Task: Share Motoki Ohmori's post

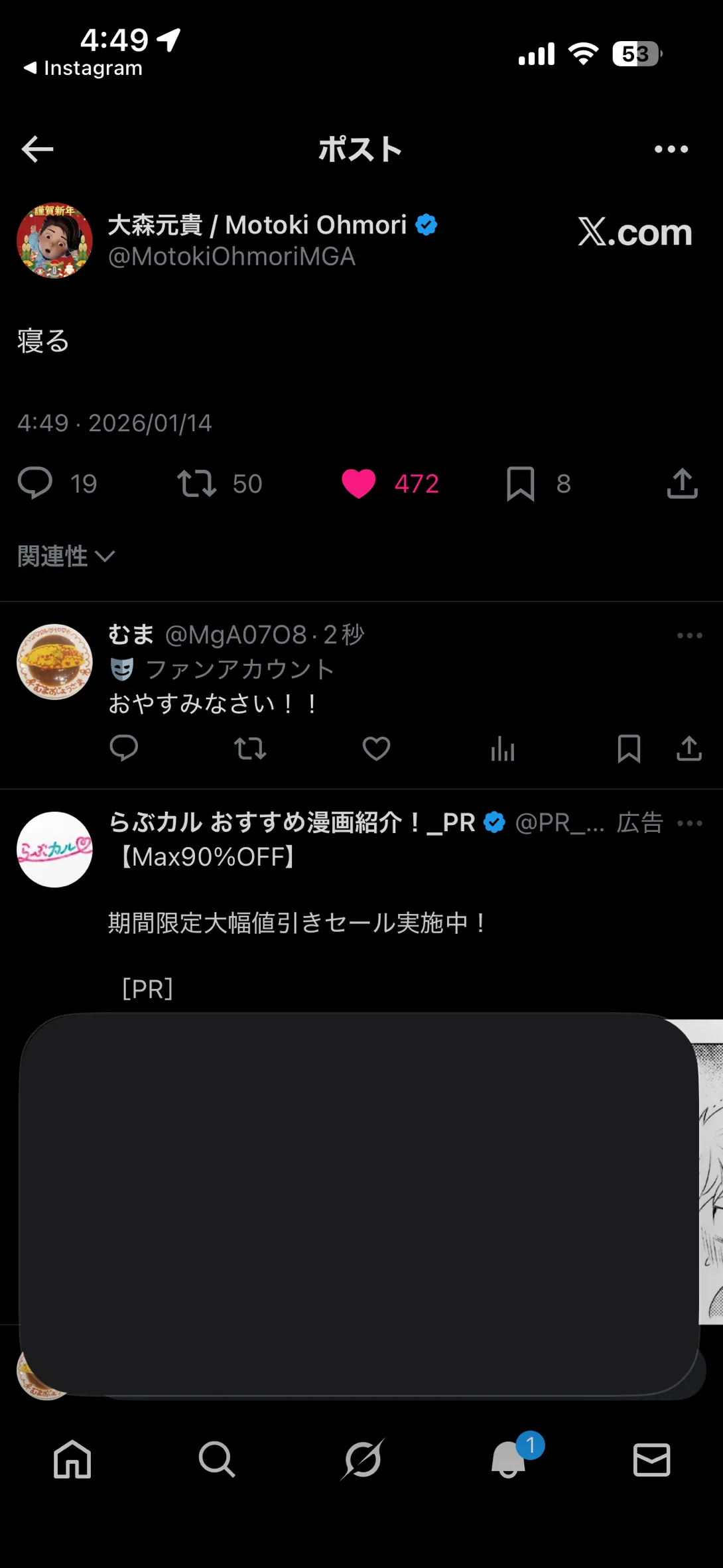Action: [x=682, y=483]
